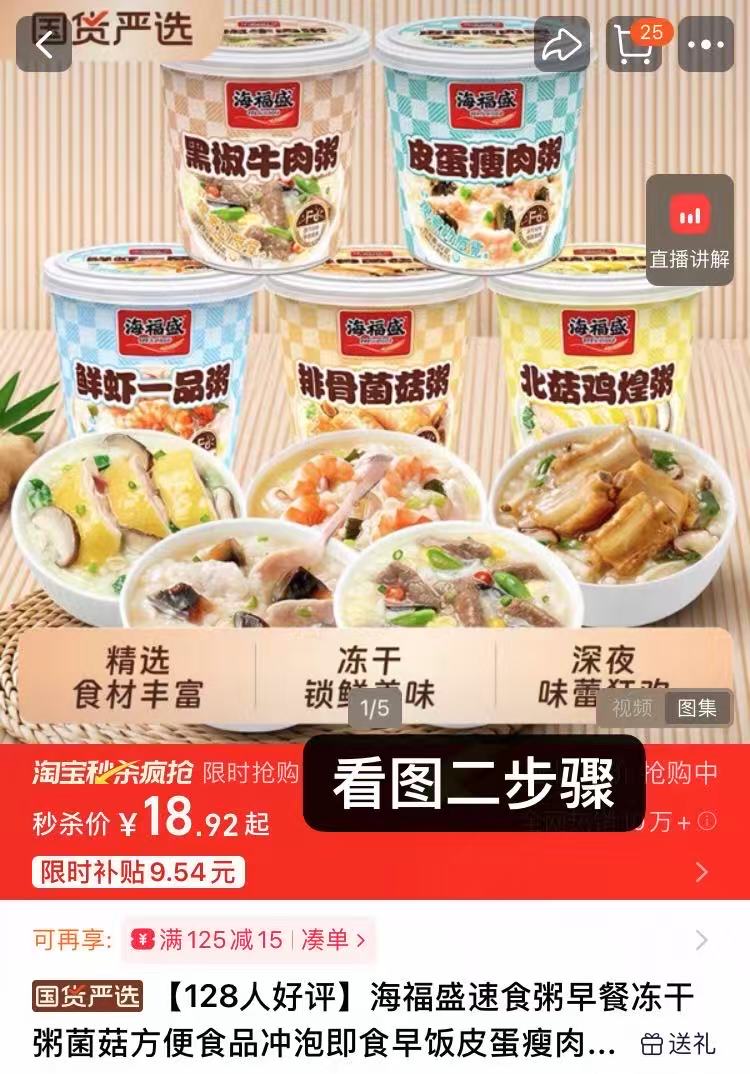This screenshot has height=1074, width=750.
Task: Expand the 可再享 discounts row
Action: [x=702, y=940]
